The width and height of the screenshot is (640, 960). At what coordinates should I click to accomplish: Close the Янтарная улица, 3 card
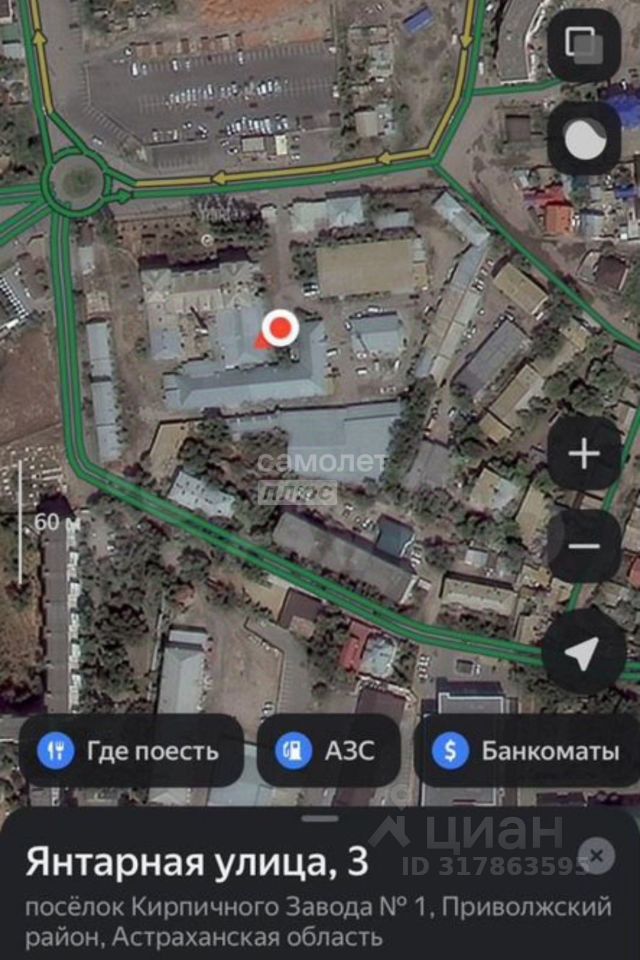pos(596,856)
